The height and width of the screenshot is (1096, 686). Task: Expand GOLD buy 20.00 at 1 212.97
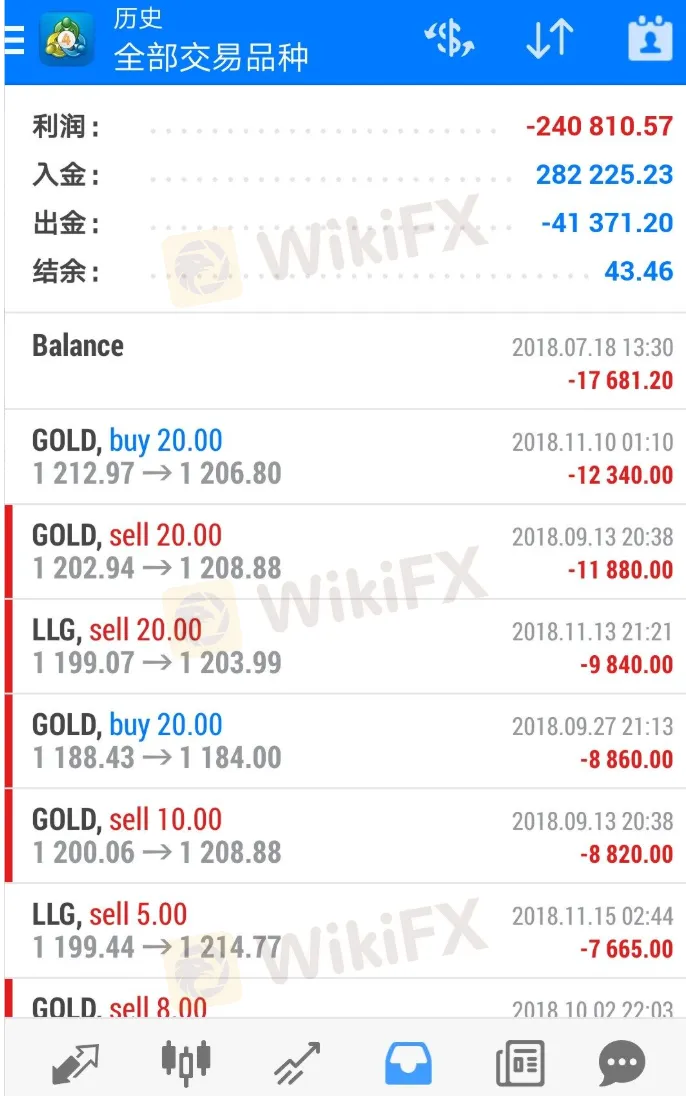coord(343,457)
